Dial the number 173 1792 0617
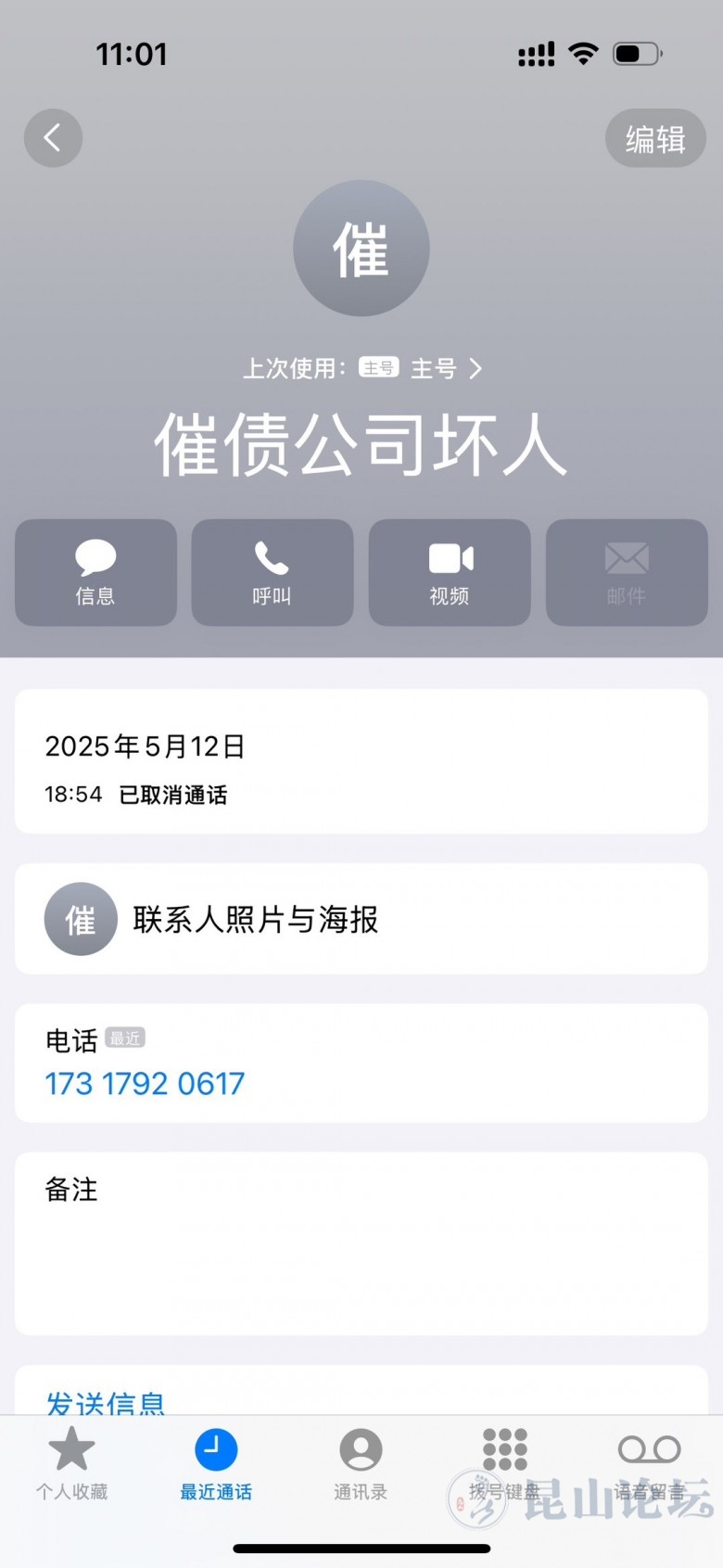Image resolution: width=723 pixels, height=1568 pixels. (x=146, y=1083)
